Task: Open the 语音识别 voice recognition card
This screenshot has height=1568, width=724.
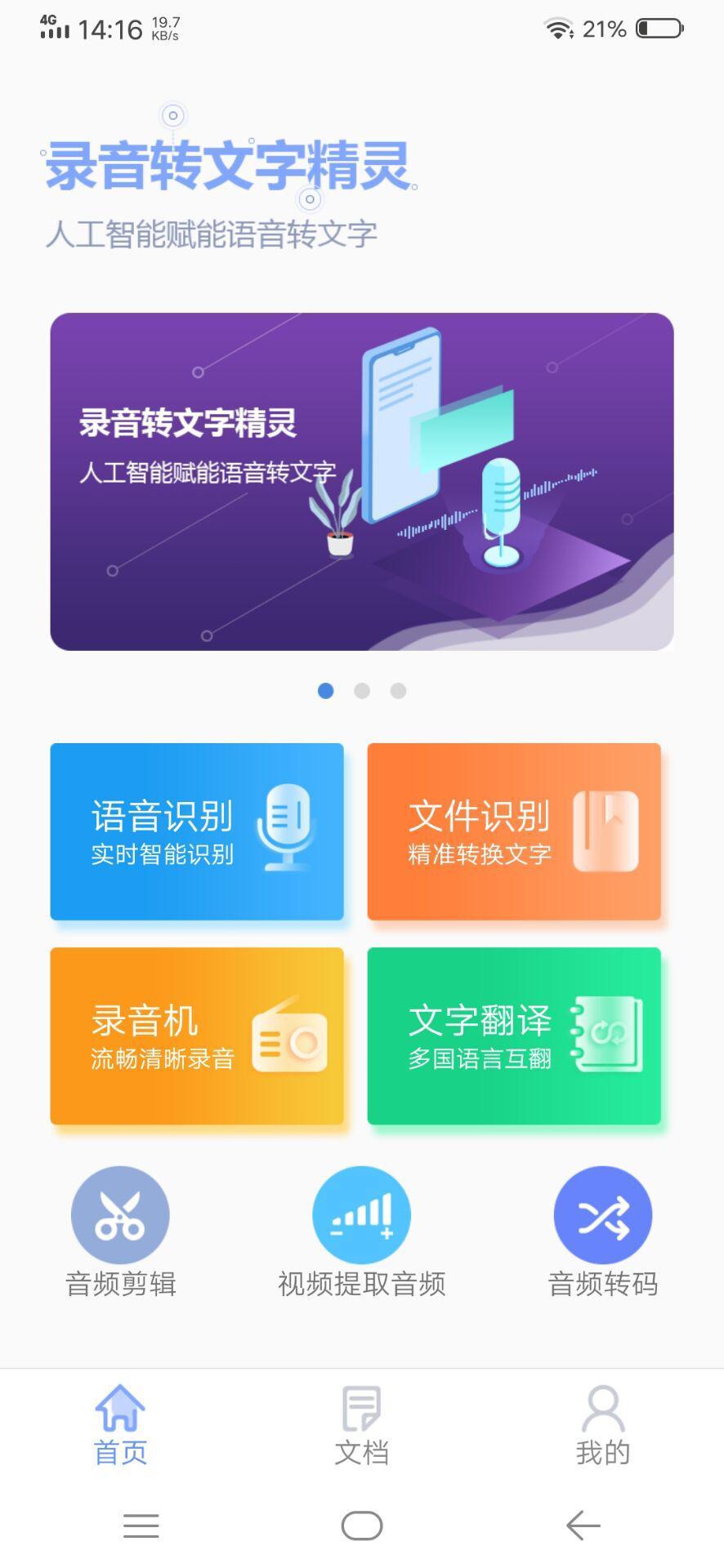Action: pos(197,831)
